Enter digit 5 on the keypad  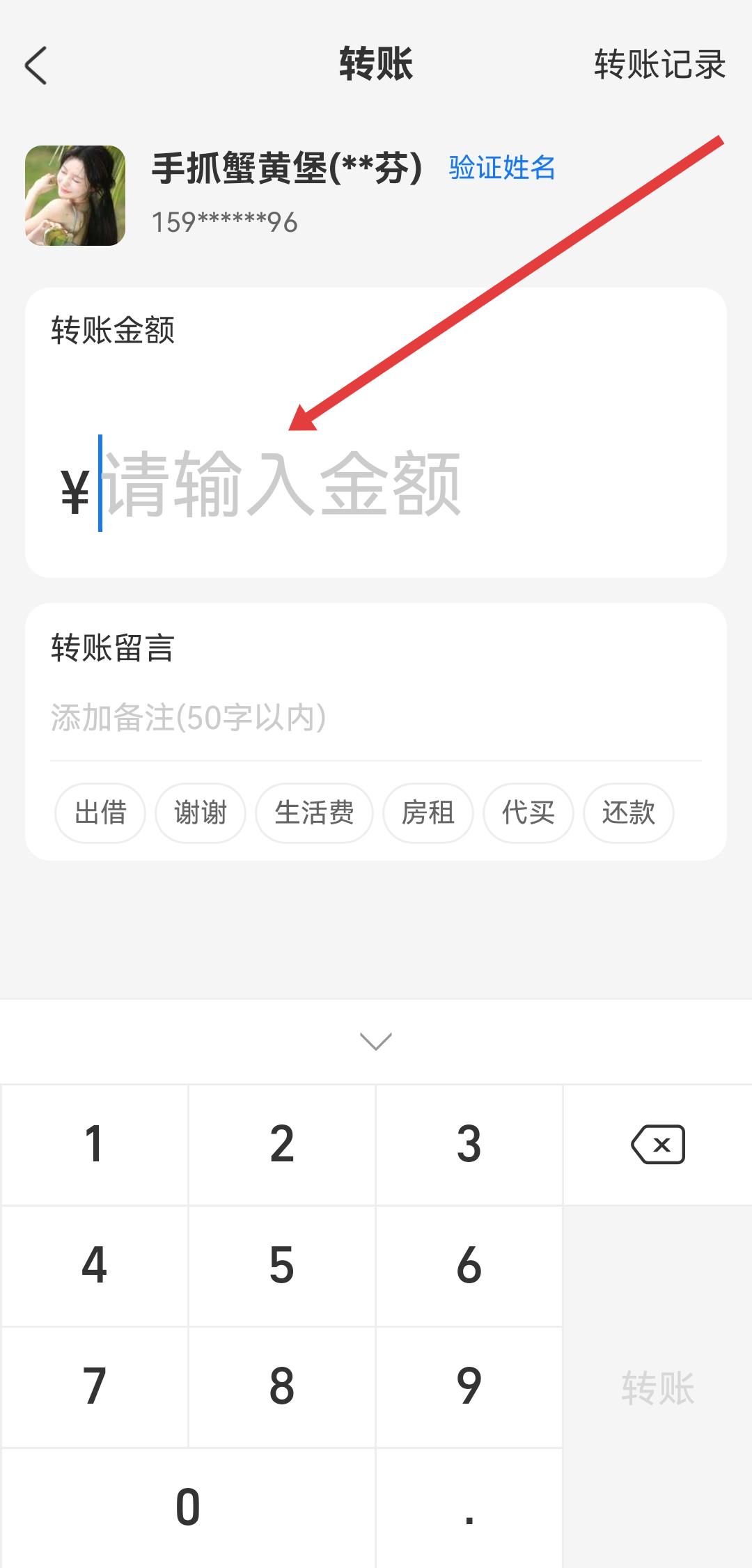click(x=282, y=1265)
